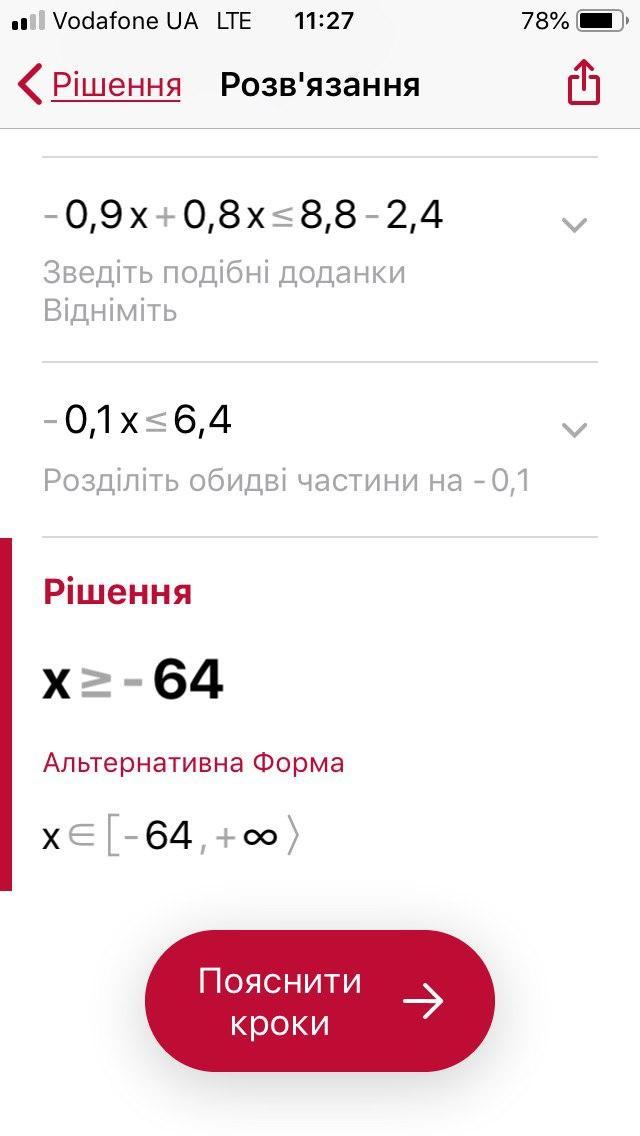Expand the step -0,1x≤6,4
The height and width of the screenshot is (1136, 640).
(x=574, y=430)
